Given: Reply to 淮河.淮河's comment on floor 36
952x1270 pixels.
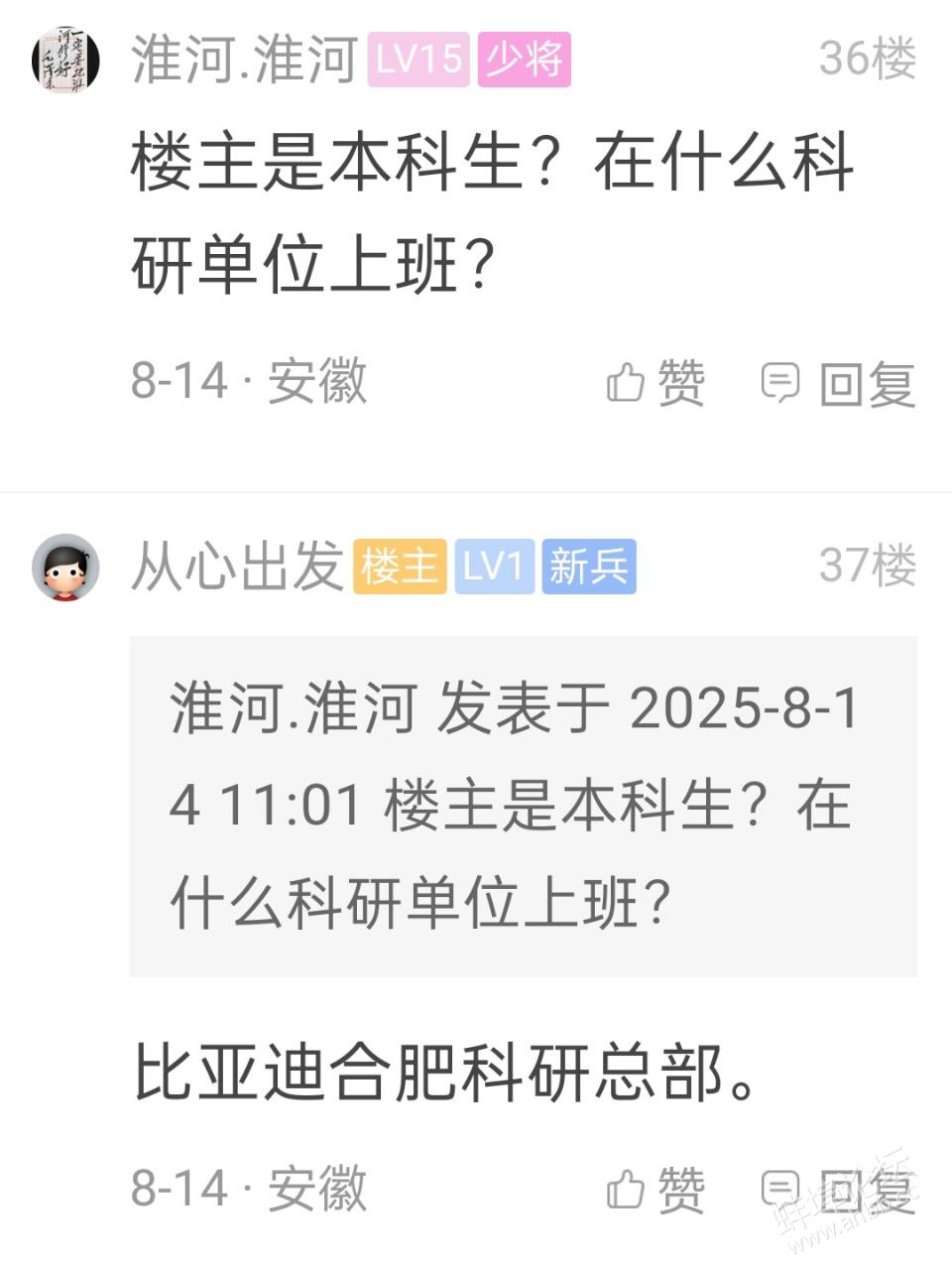Looking at the screenshot, I should click(838, 383).
